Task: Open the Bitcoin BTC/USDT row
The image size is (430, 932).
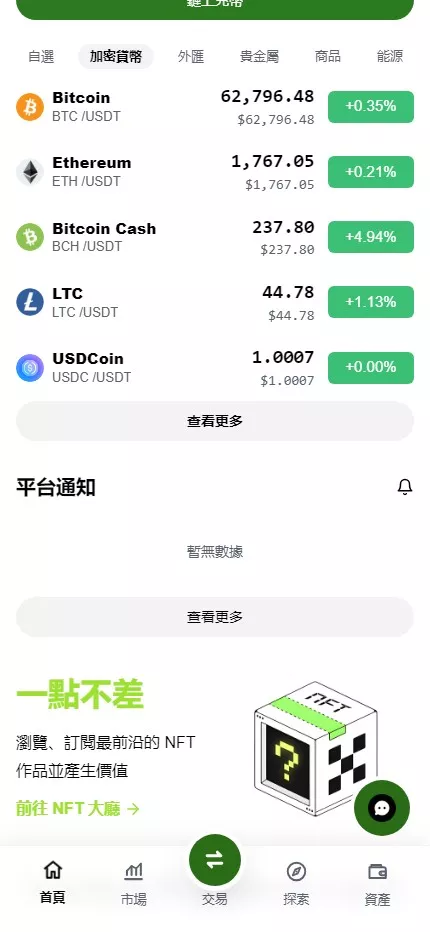Action: 215,107
